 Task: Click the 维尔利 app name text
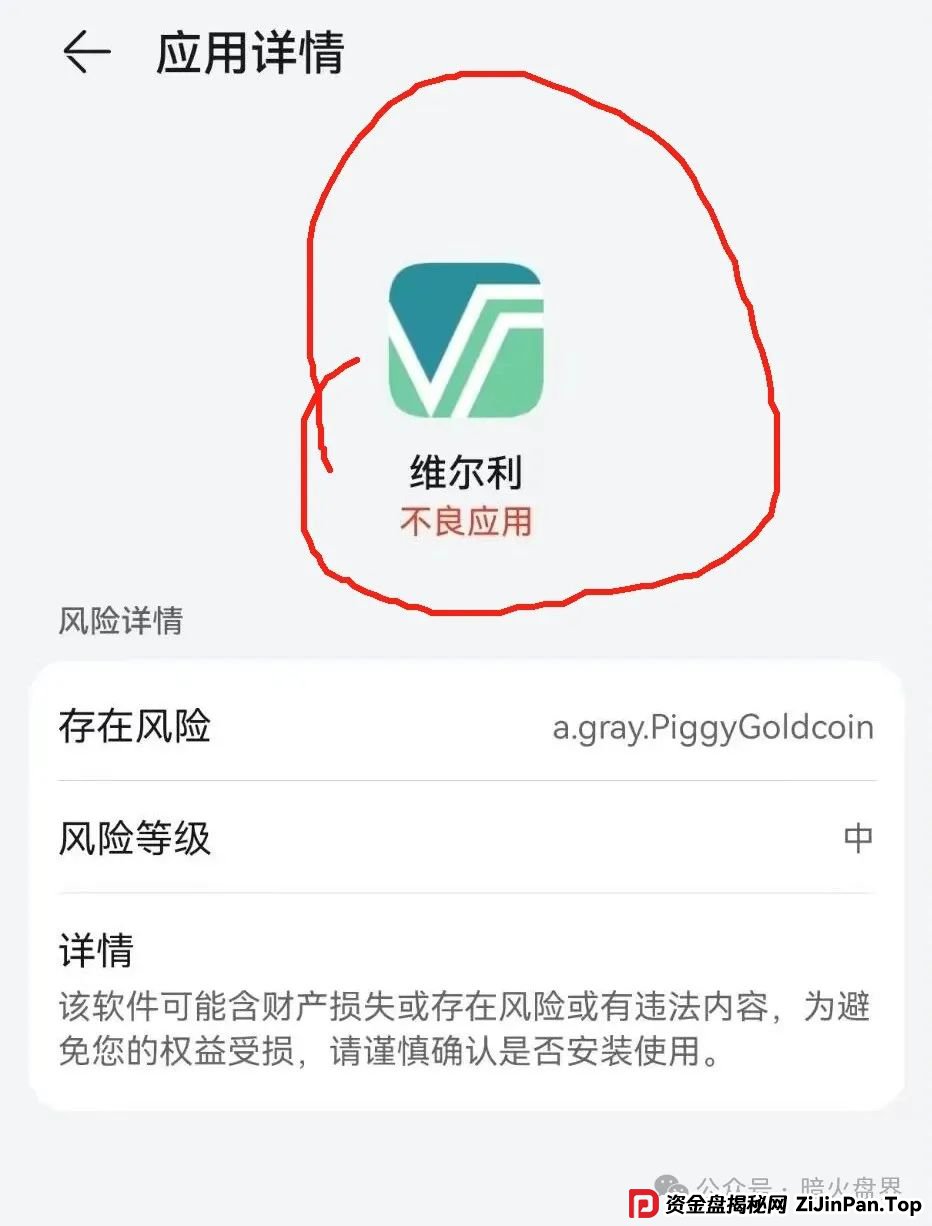coord(466,471)
